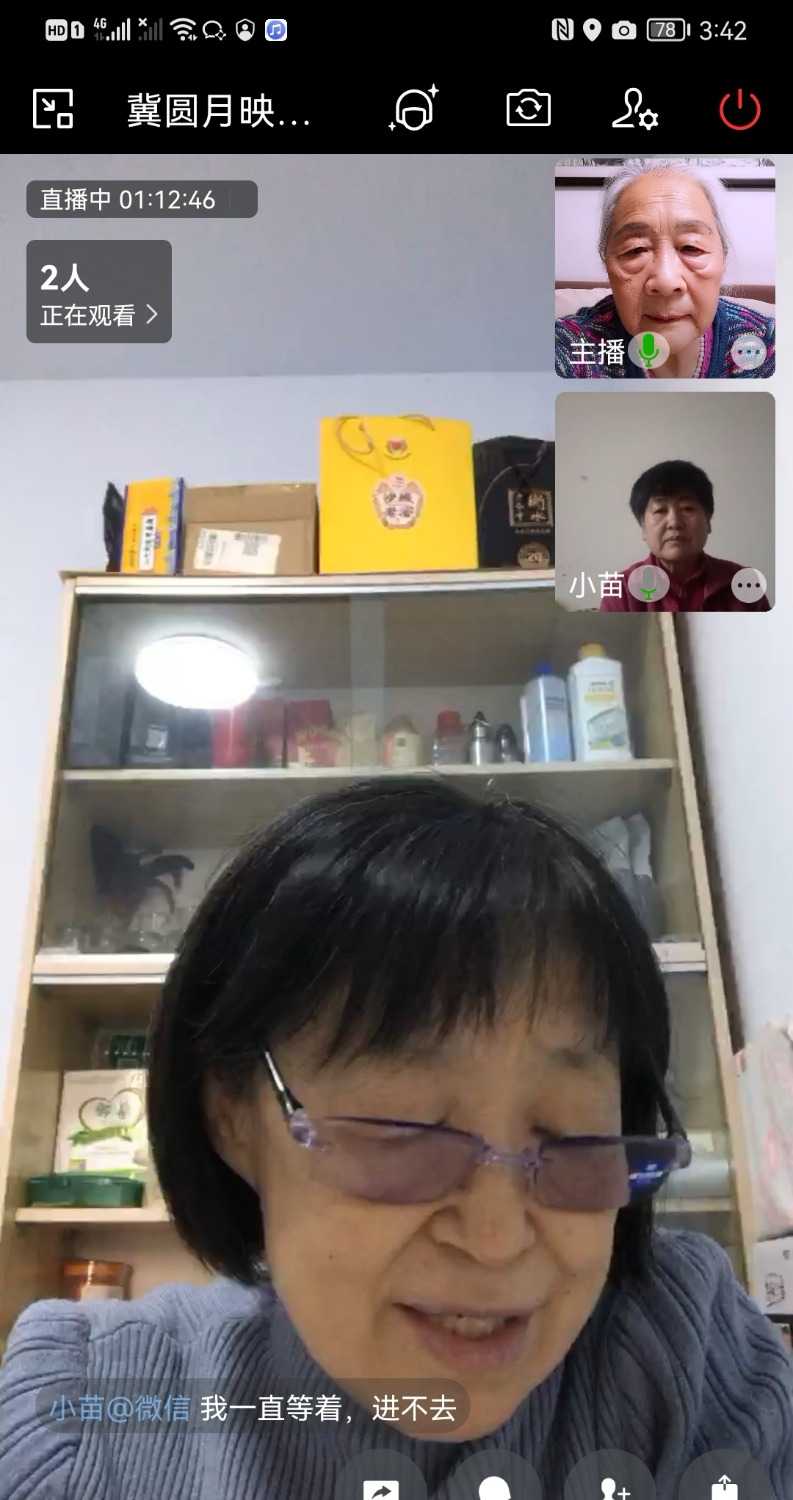Viewport: 793px width, 1500px height.
Task: Minimize the live stream window
Action: pyautogui.click(x=53, y=109)
